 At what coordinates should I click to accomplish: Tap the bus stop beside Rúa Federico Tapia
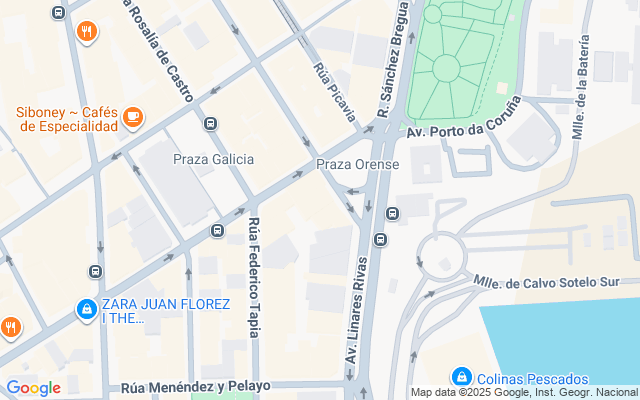coord(218,231)
